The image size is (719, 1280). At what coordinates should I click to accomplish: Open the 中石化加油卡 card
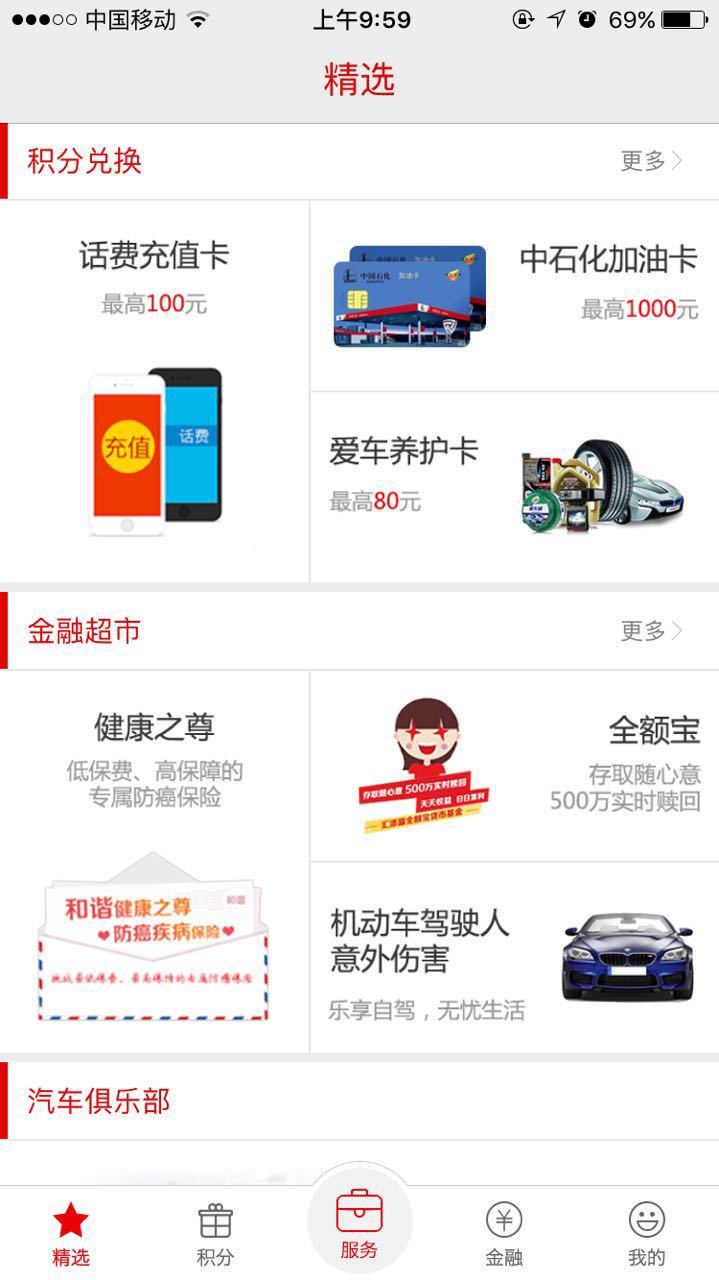(515, 295)
